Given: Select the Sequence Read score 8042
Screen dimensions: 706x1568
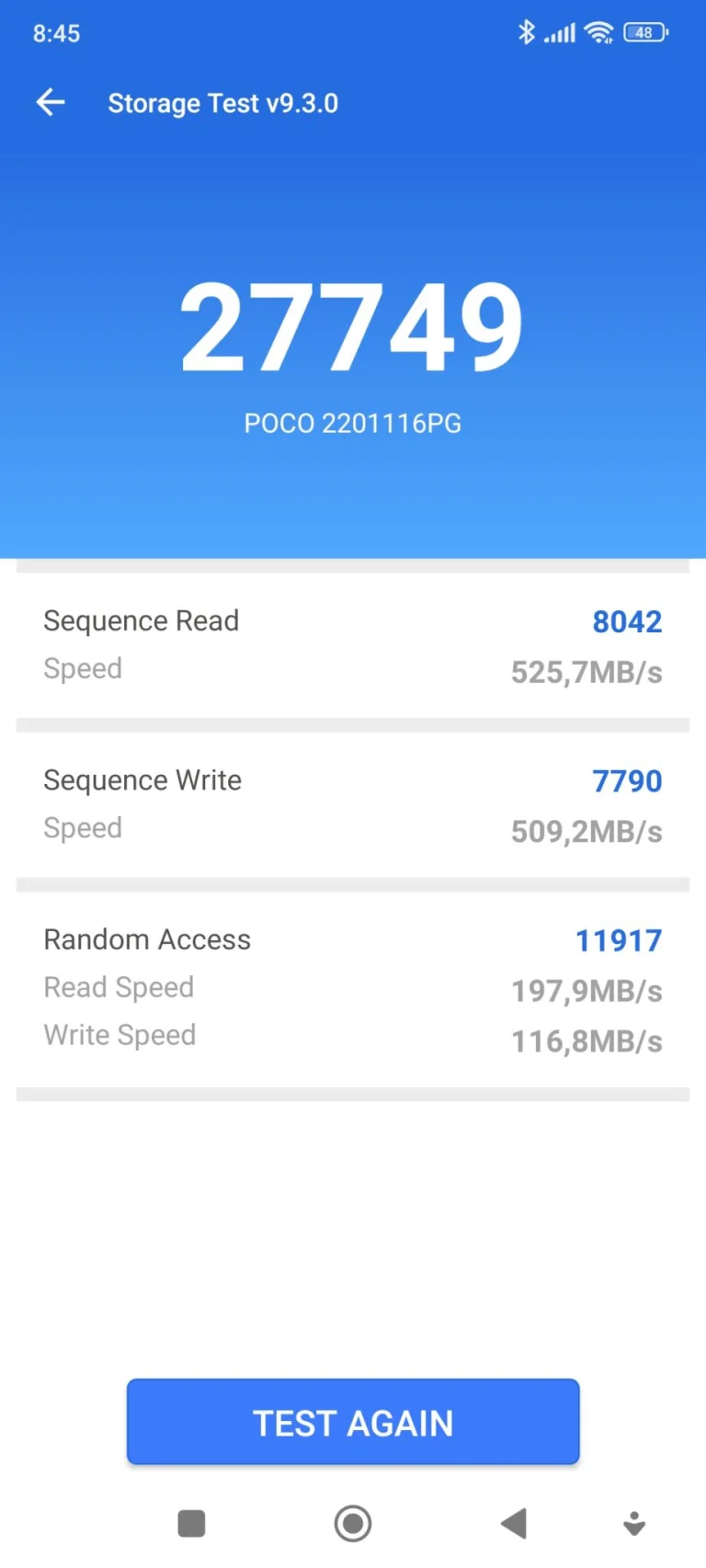Looking at the screenshot, I should coord(628,621).
